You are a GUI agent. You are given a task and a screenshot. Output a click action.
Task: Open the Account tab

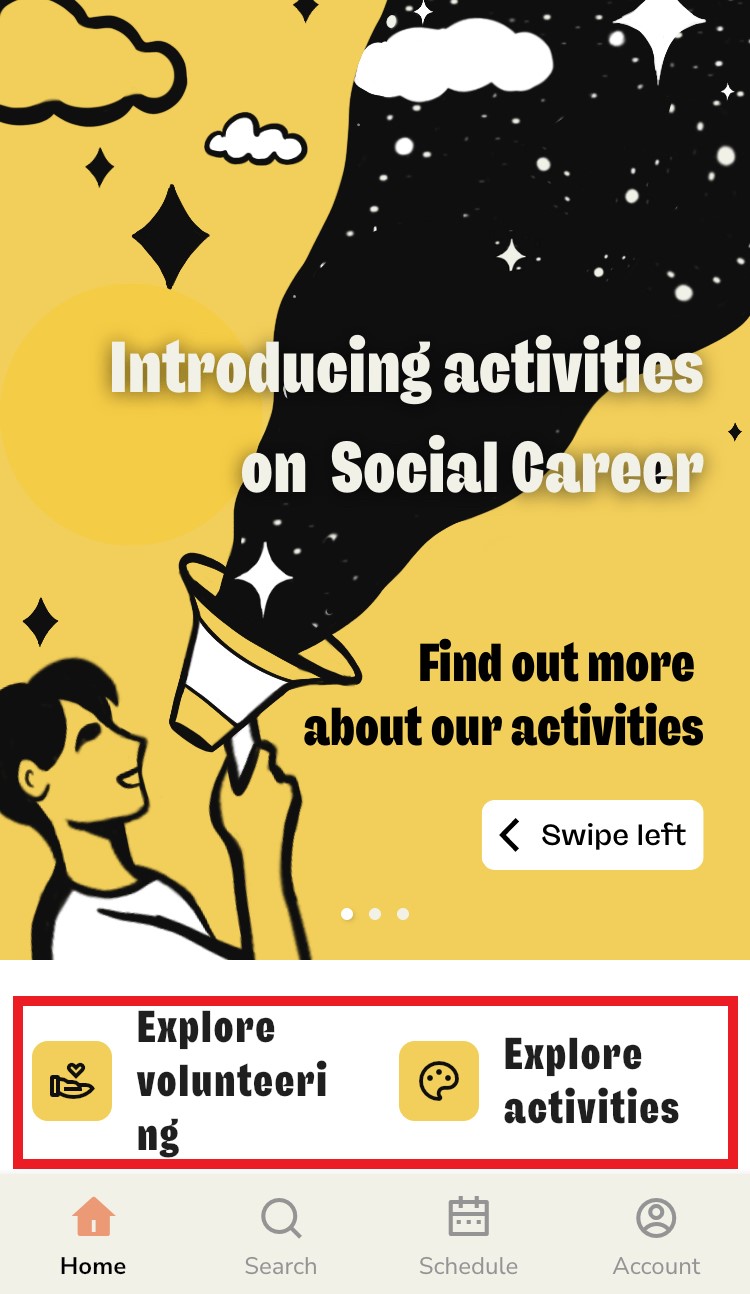pos(656,1238)
